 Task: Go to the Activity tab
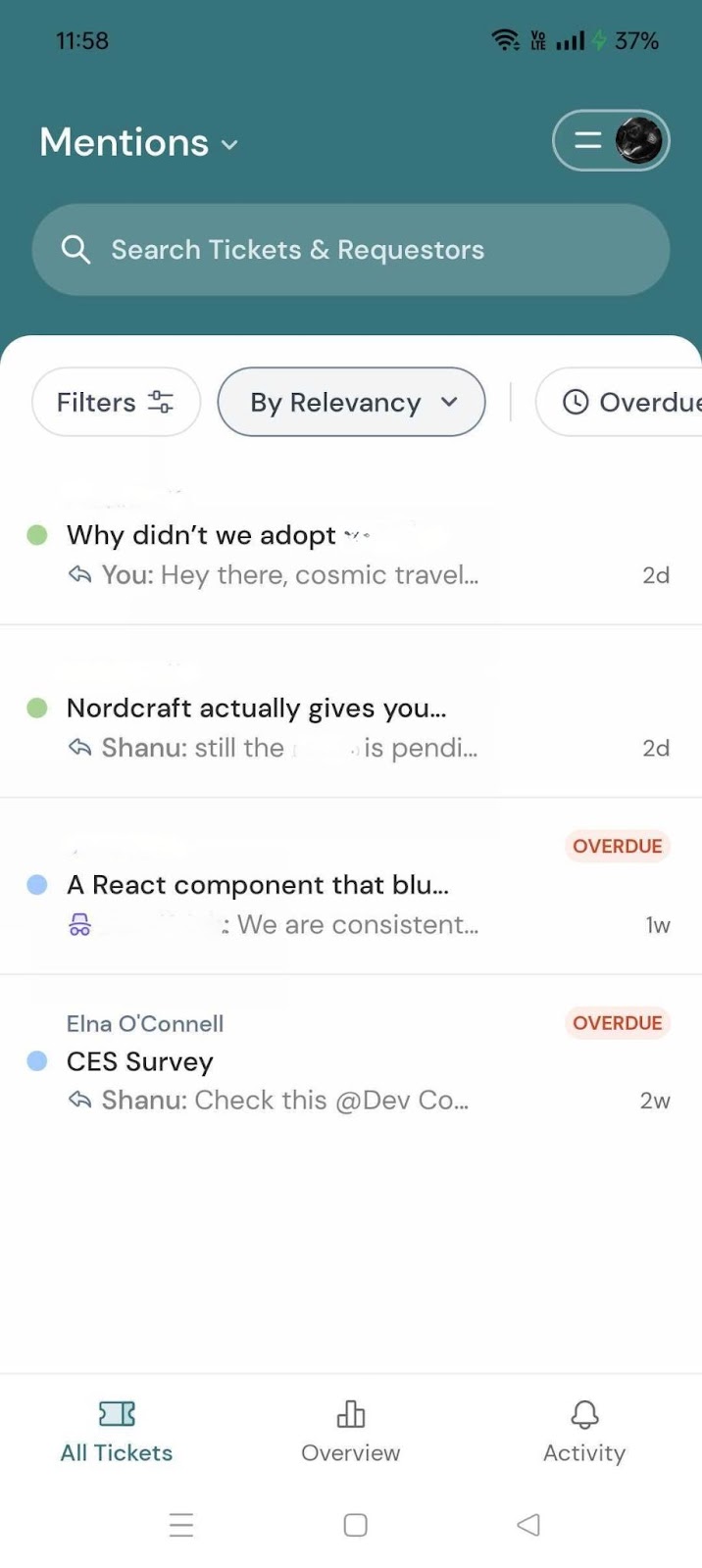pos(584,1431)
